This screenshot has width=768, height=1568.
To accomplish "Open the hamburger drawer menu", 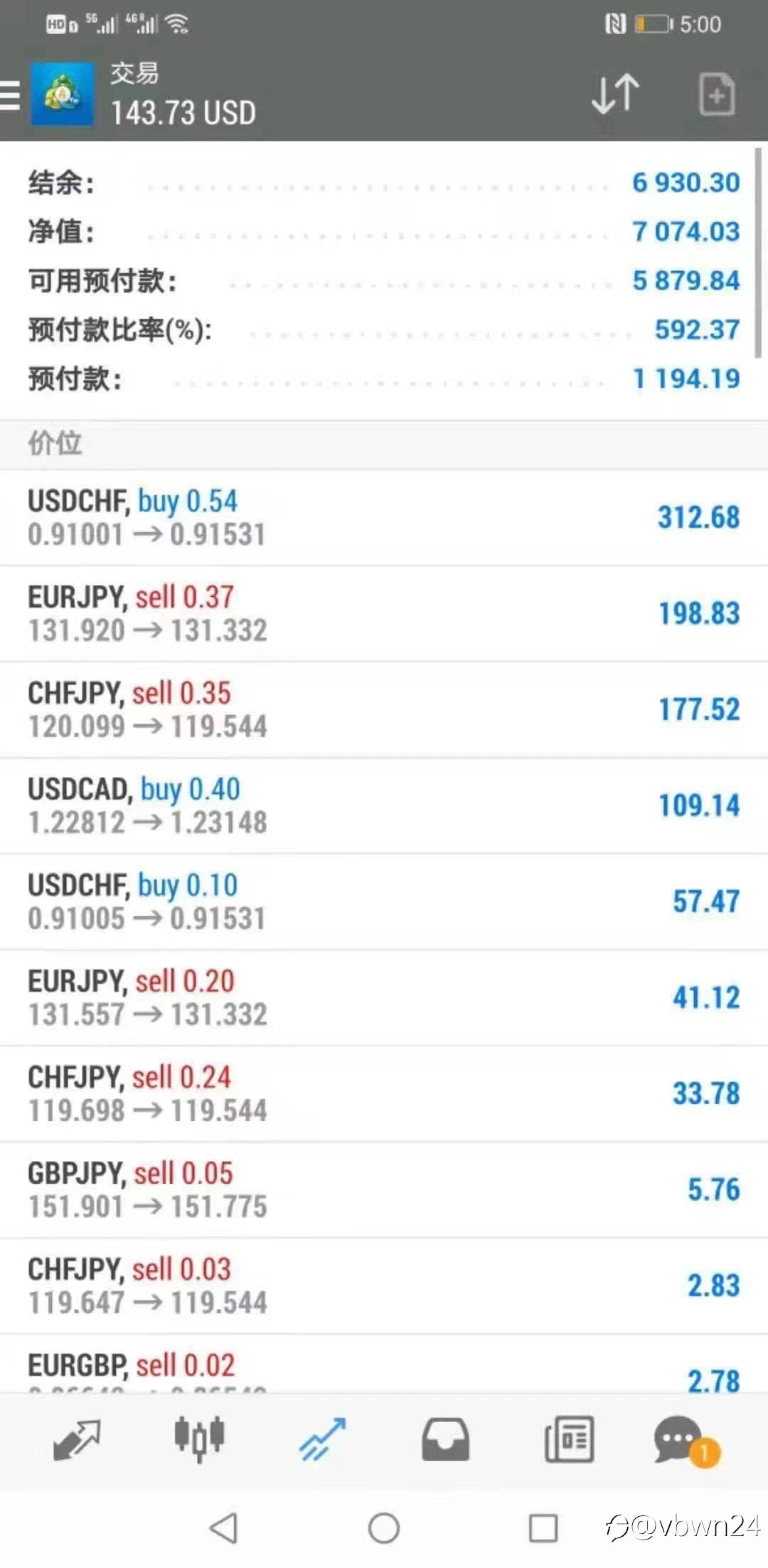I will (x=10, y=95).
